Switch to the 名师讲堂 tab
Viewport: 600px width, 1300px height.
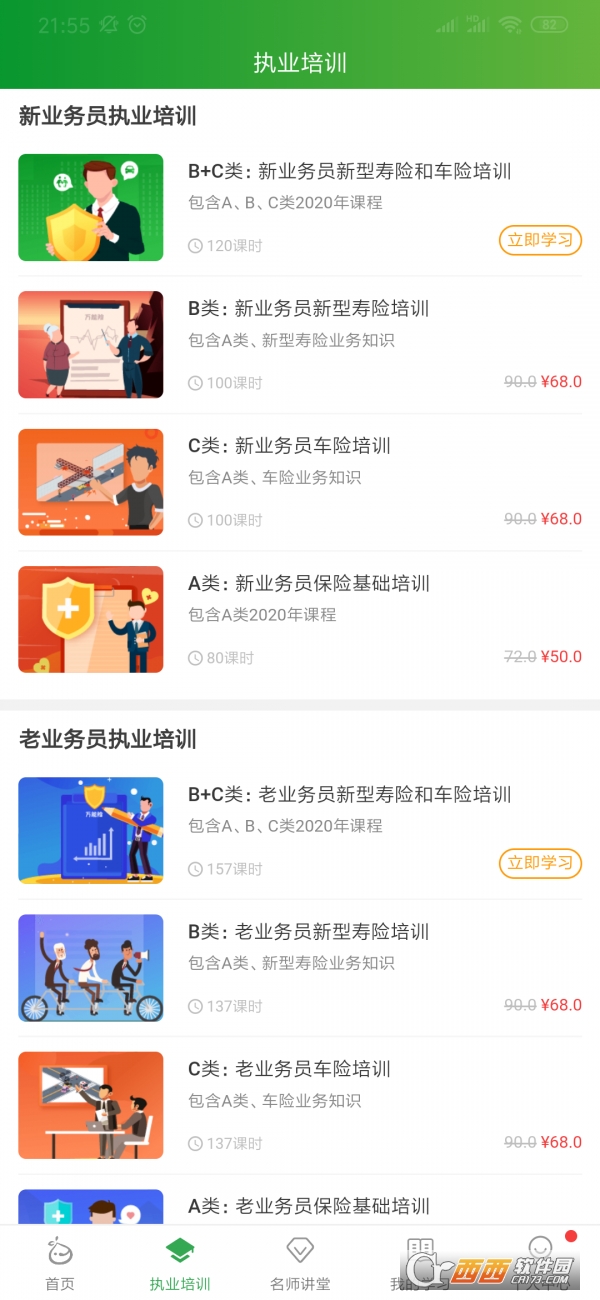(300, 1263)
